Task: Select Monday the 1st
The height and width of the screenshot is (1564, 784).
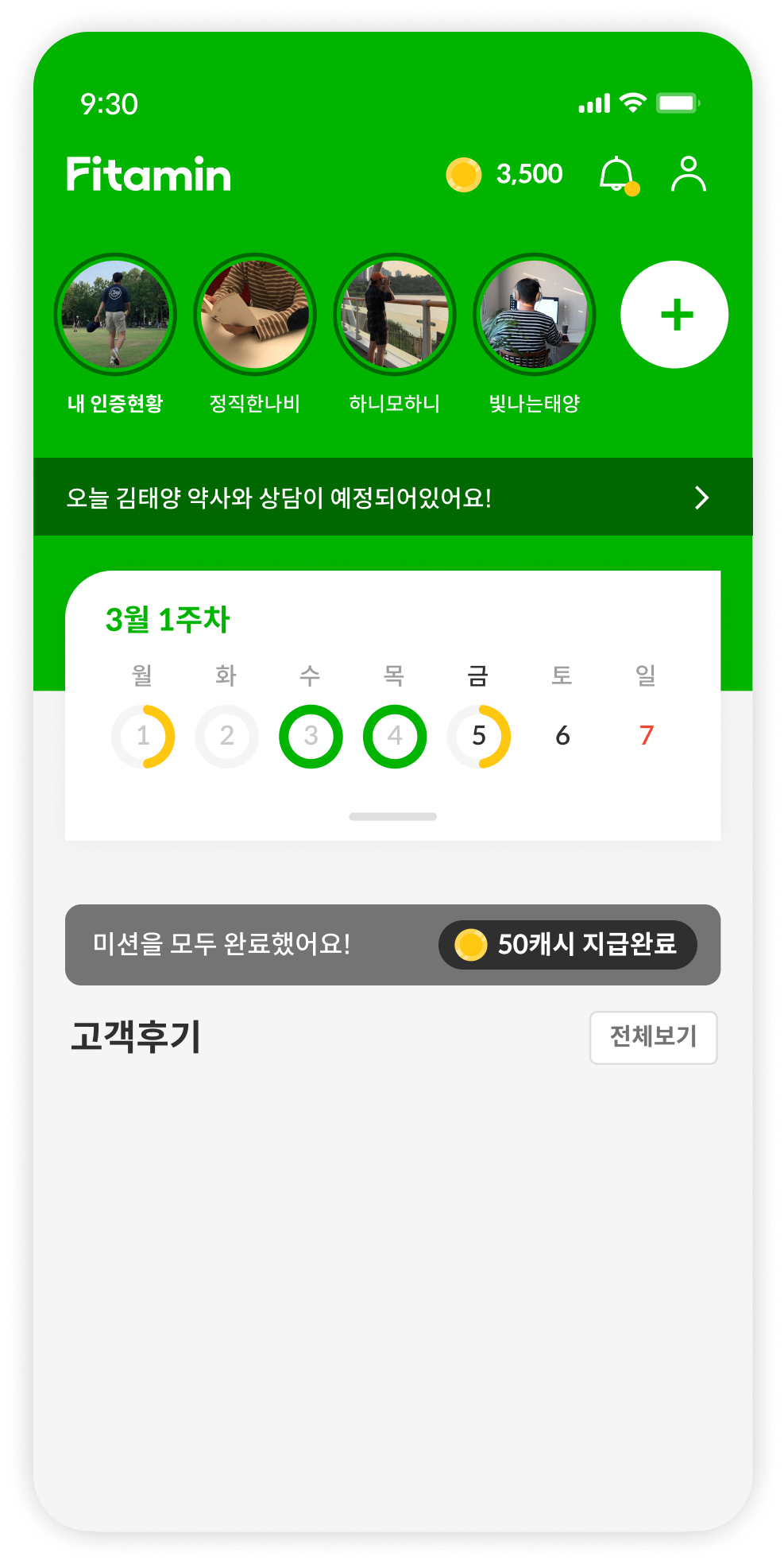Action: (143, 736)
